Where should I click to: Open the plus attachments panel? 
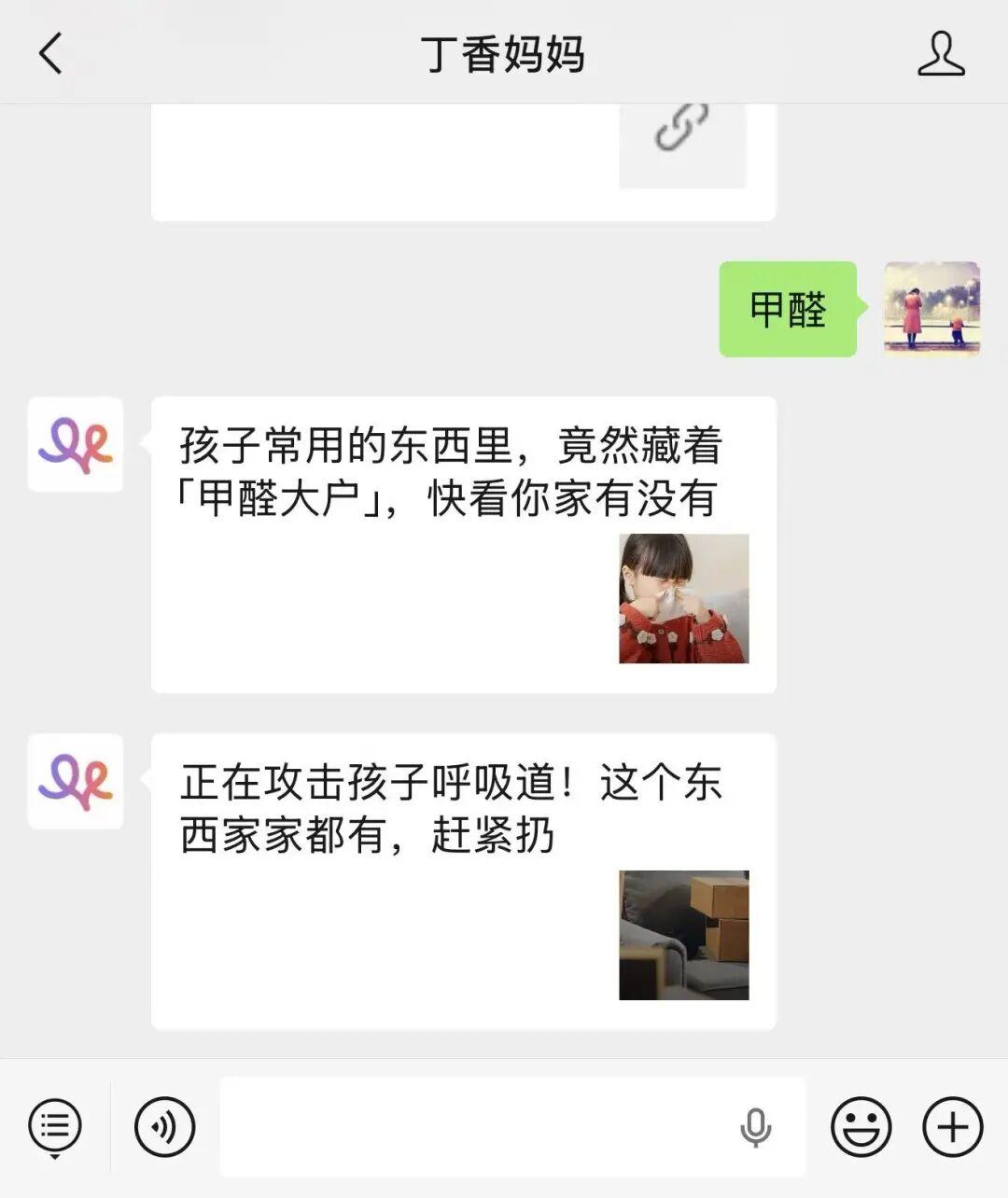[952, 1127]
